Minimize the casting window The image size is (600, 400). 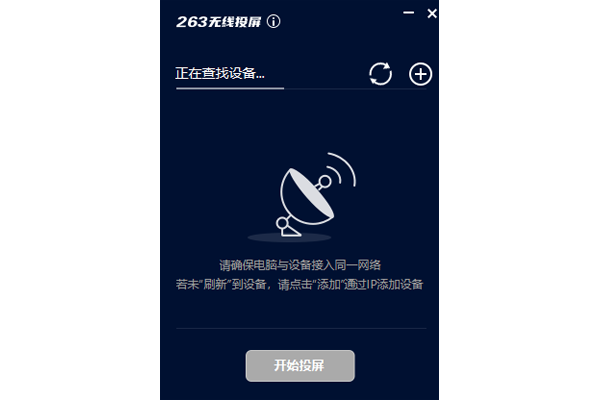point(408,13)
